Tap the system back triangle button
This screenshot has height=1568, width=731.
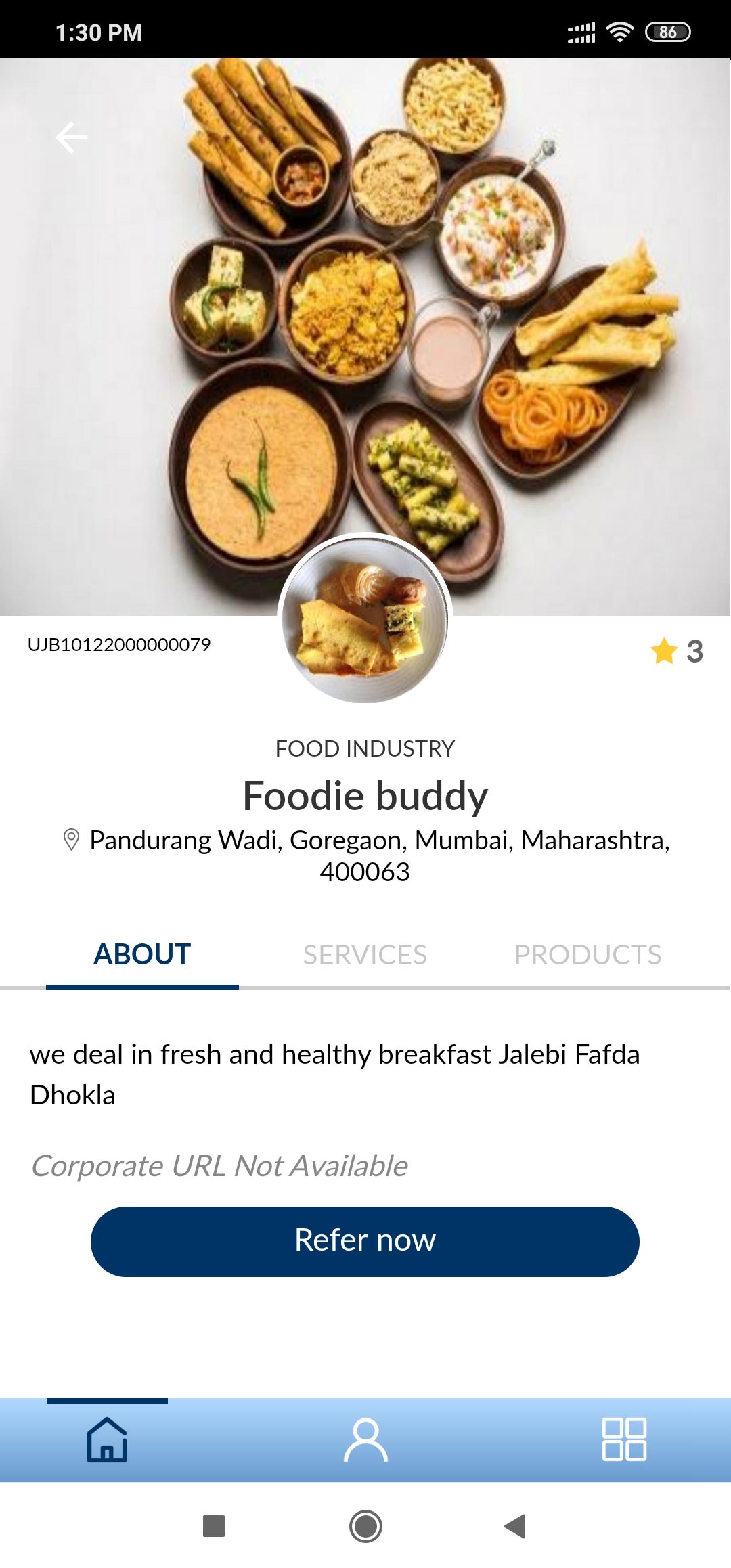click(x=516, y=1526)
